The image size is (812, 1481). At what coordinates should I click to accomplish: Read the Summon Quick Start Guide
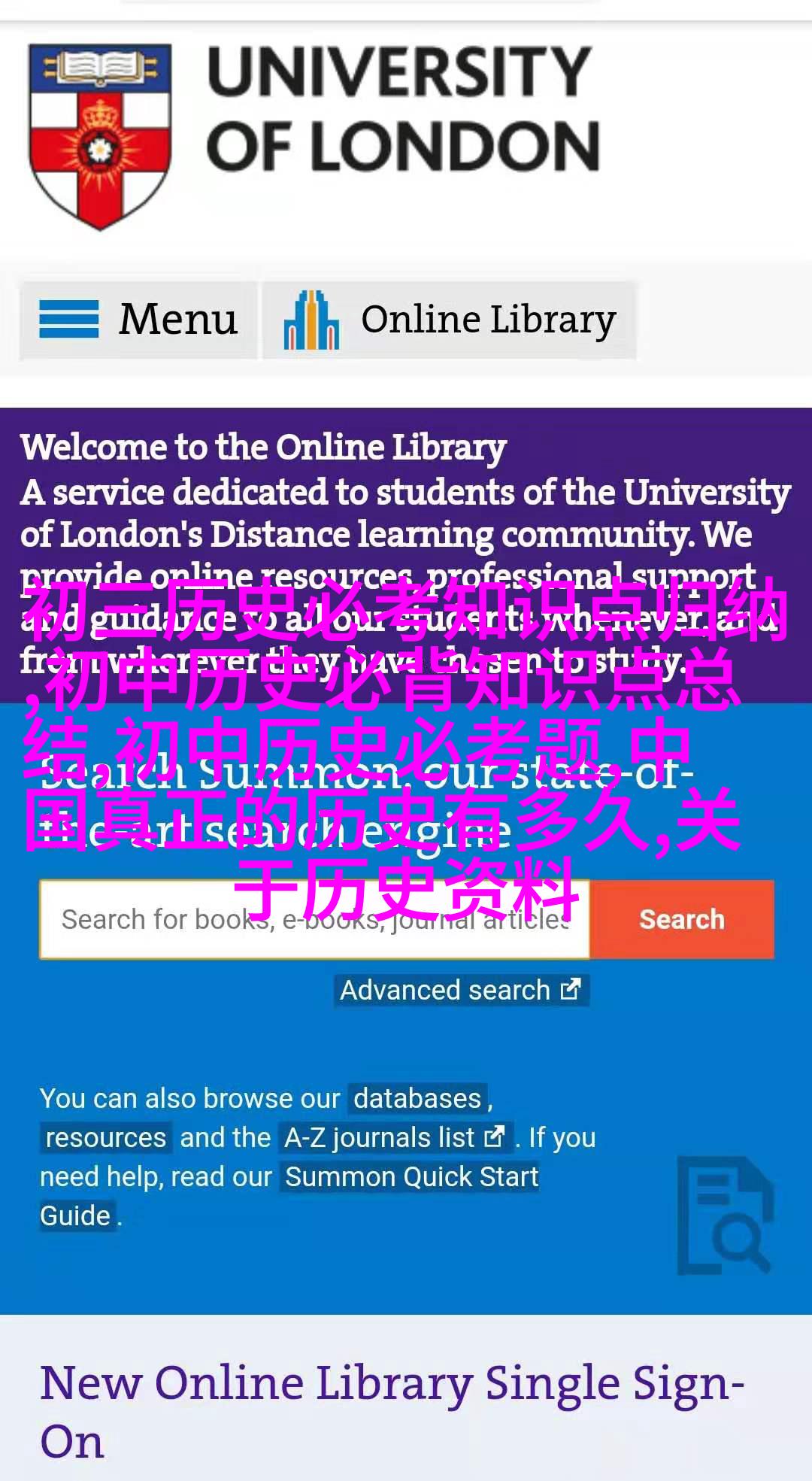[411, 1177]
